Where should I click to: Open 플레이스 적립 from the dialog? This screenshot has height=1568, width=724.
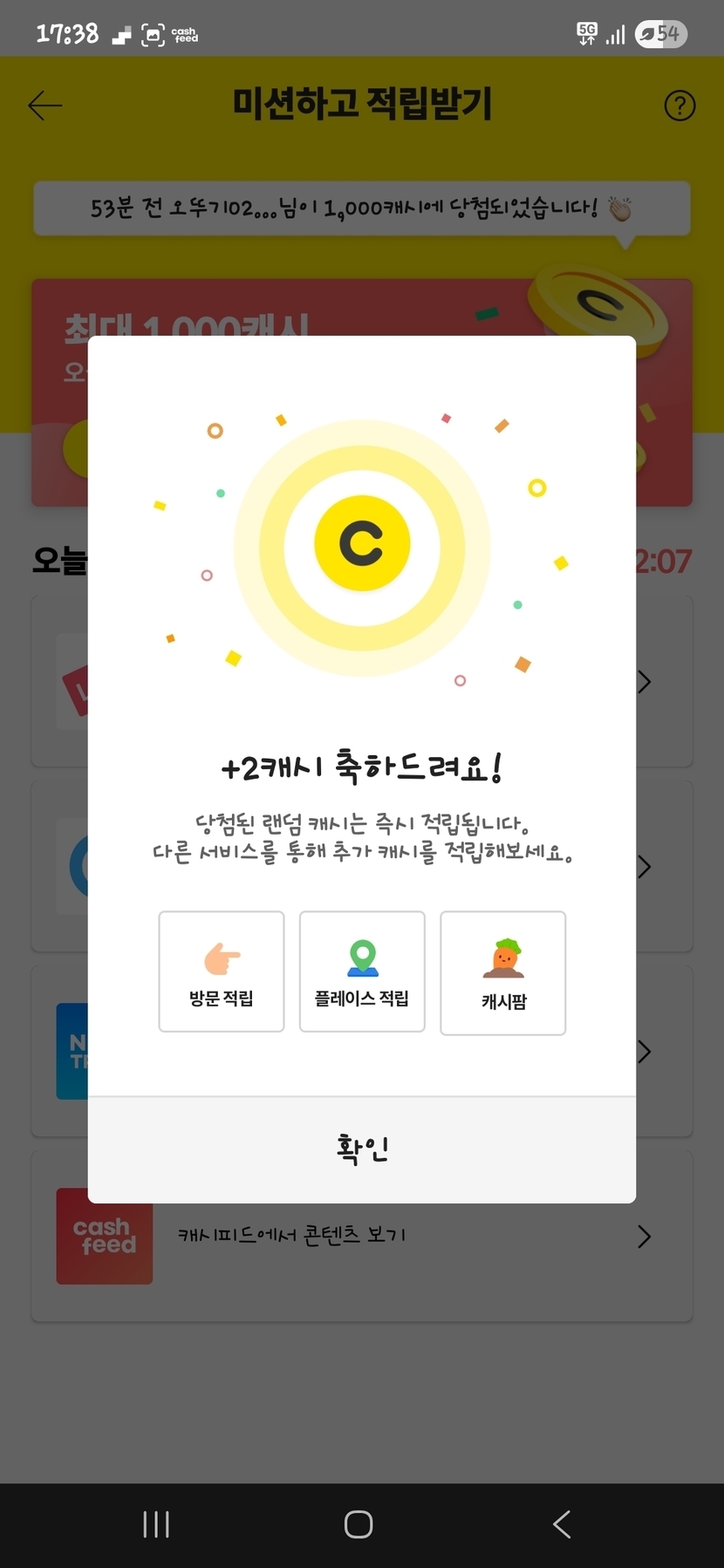click(x=362, y=971)
